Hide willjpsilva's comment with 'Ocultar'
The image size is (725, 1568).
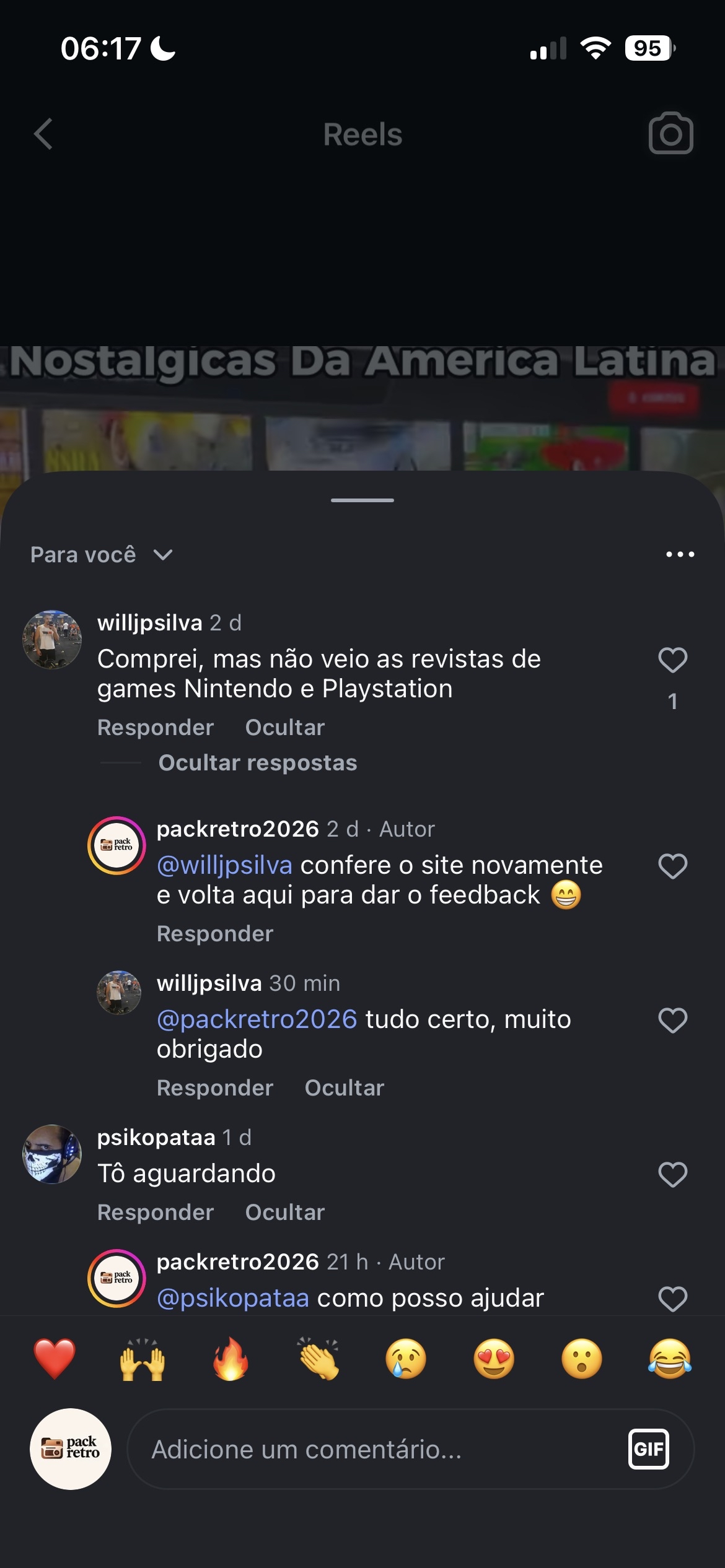pyautogui.click(x=284, y=727)
